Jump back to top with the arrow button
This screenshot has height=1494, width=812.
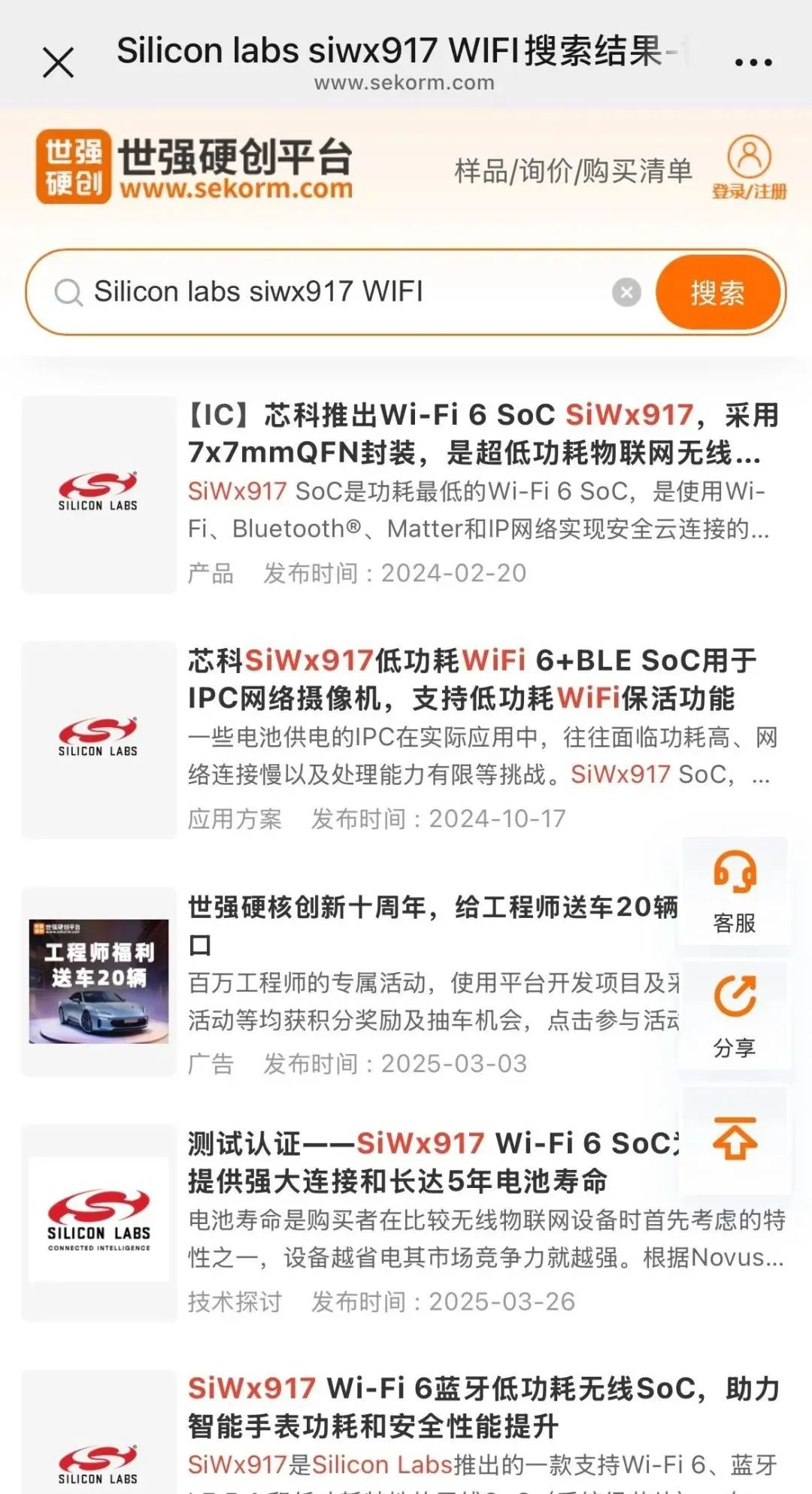[735, 1139]
